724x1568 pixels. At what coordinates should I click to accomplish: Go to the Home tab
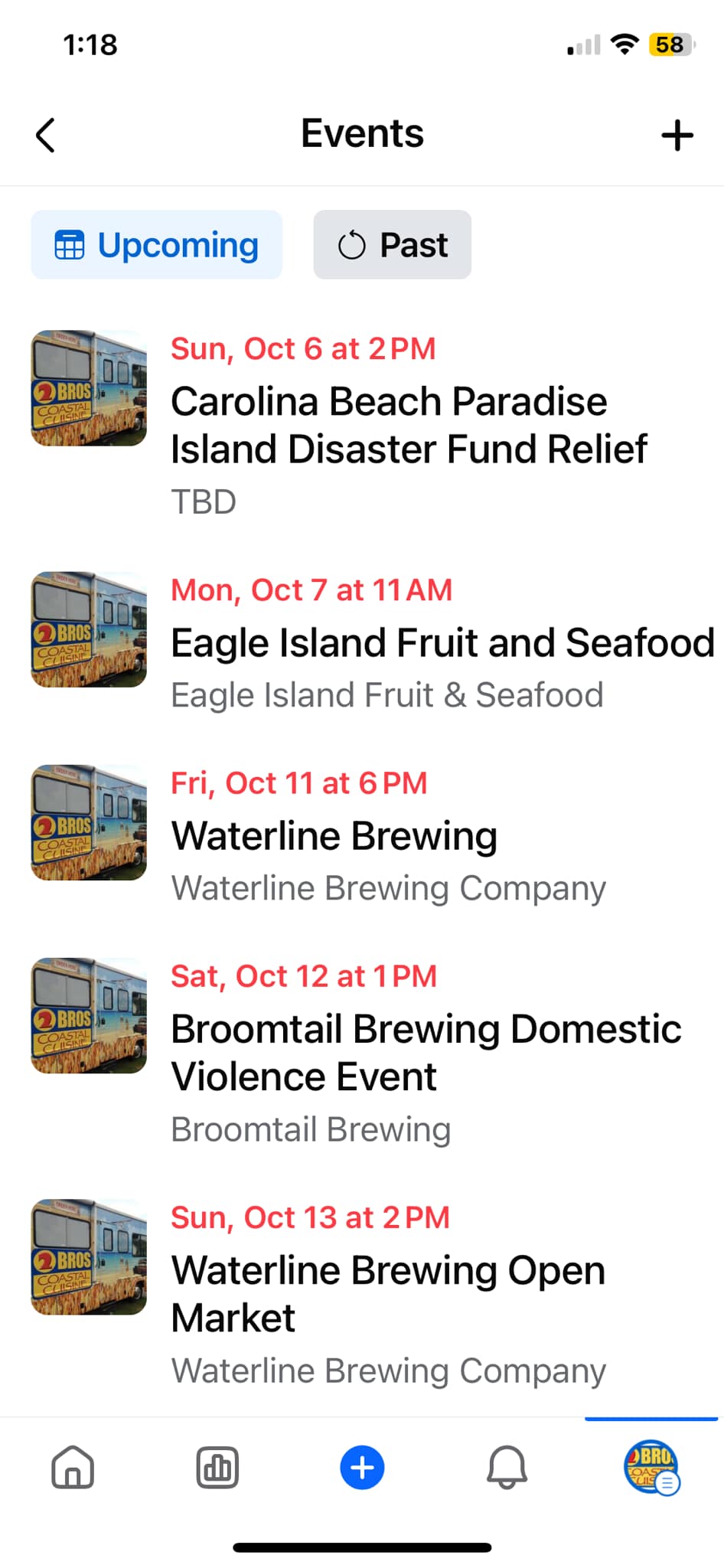[73, 1468]
